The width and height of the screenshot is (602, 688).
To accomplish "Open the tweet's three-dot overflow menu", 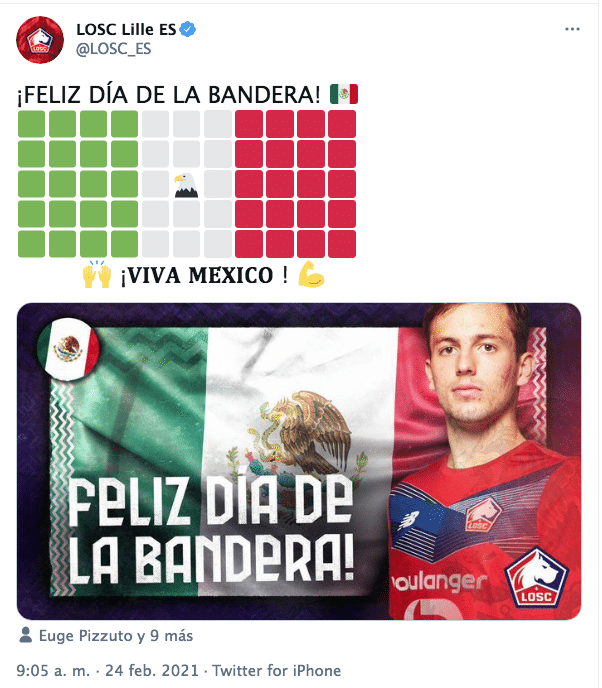I will [x=572, y=30].
